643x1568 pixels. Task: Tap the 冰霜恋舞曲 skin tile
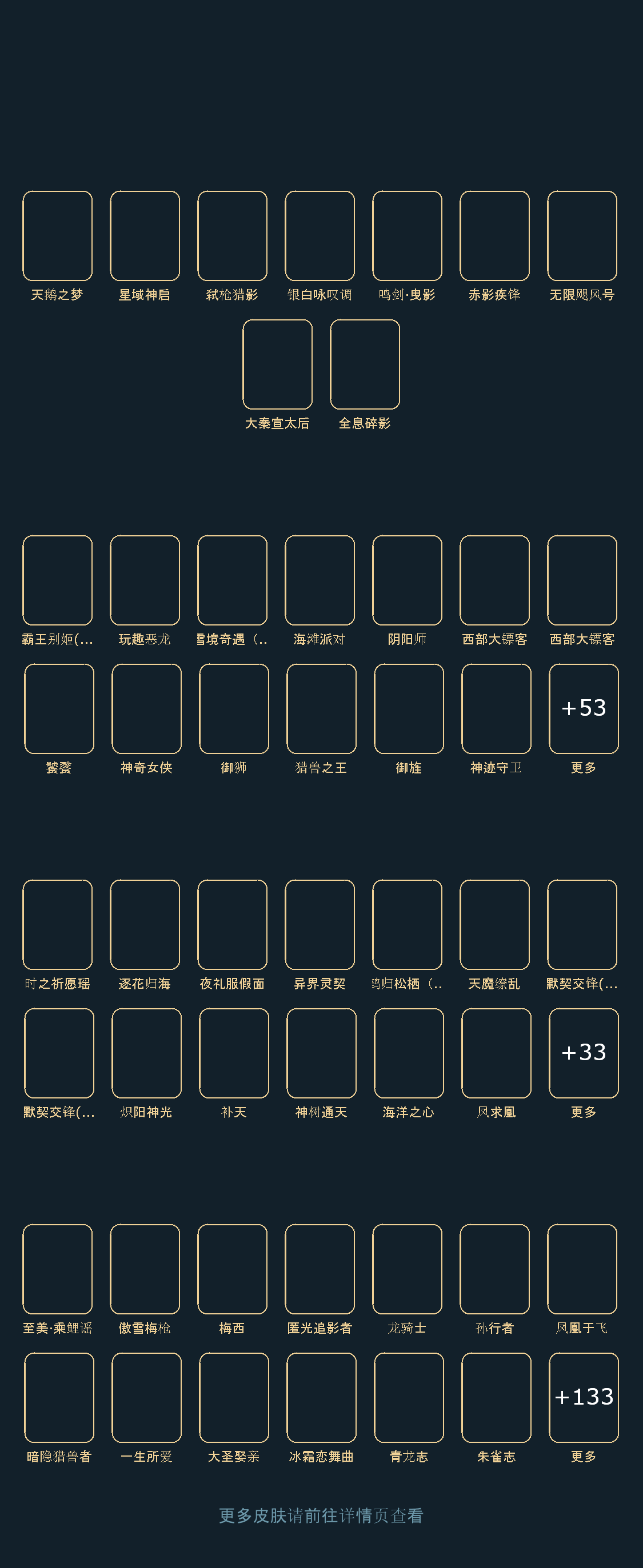pos(321,1398)
